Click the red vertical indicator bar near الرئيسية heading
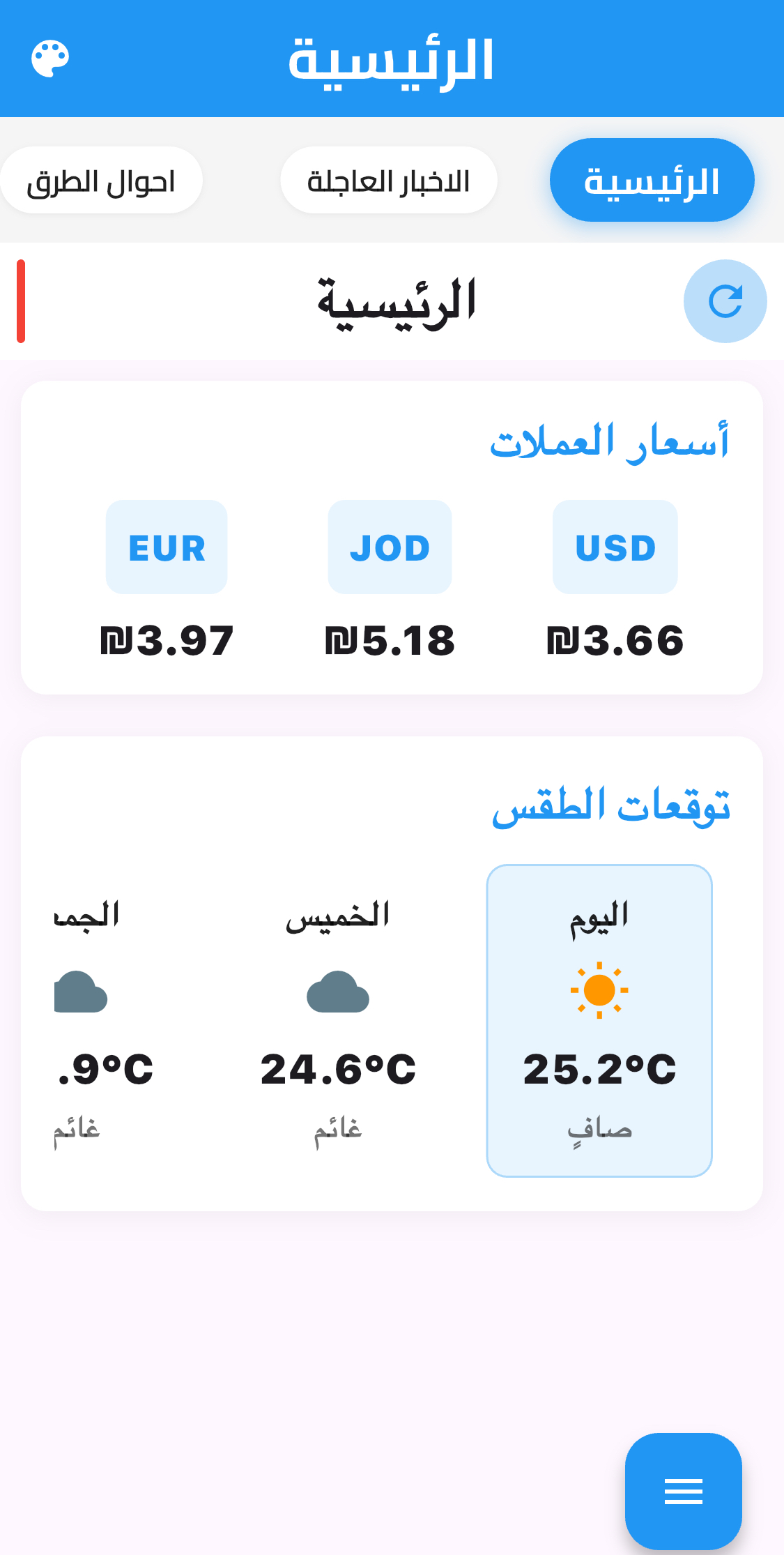Viewport: 784px width, 1555px height. pyautogui.click(x=22, y=301)
